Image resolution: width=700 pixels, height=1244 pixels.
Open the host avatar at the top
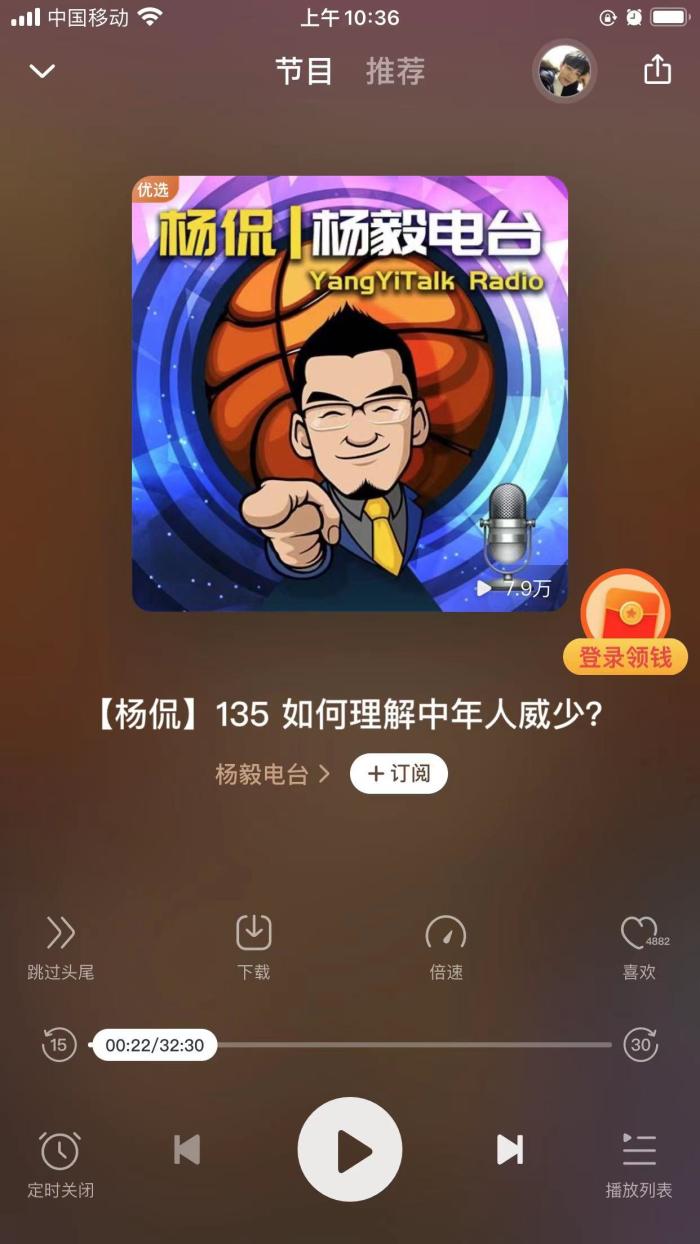(564, 71)
